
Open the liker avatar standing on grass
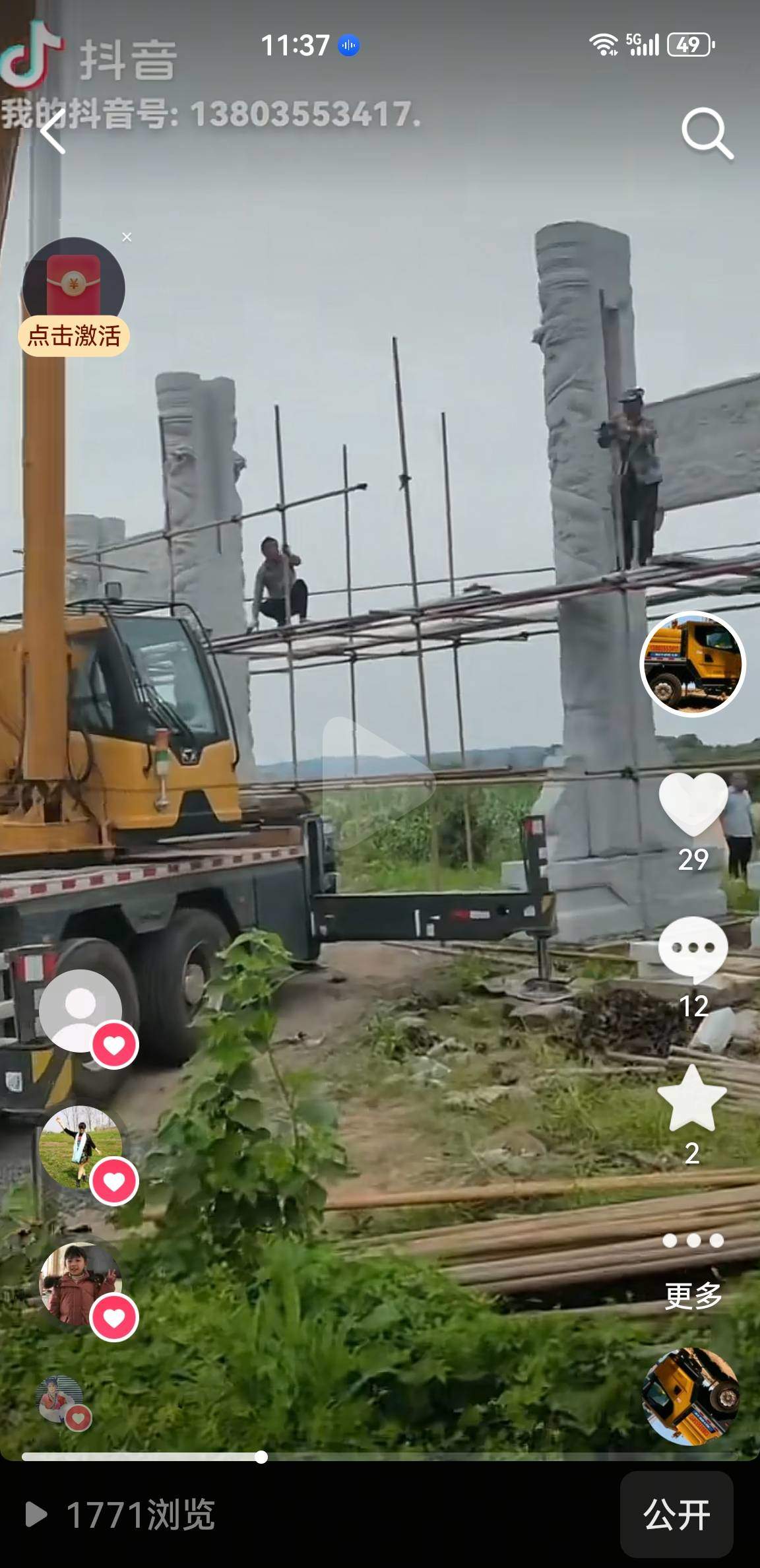point(80,1147)
